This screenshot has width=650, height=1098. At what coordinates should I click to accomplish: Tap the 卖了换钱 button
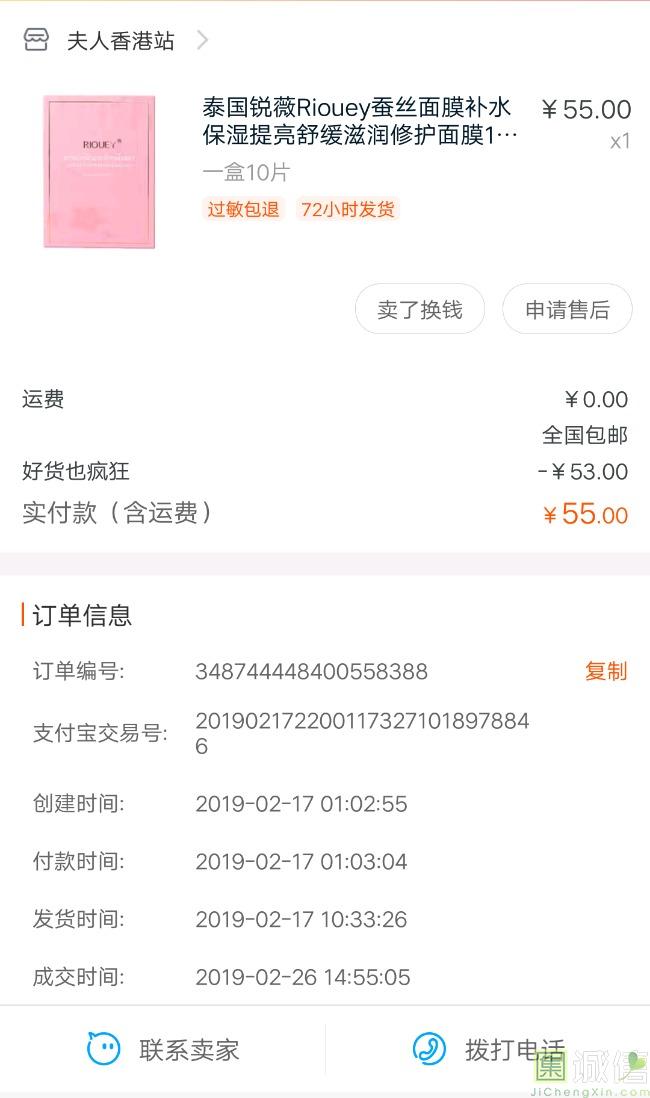point(420,310)
